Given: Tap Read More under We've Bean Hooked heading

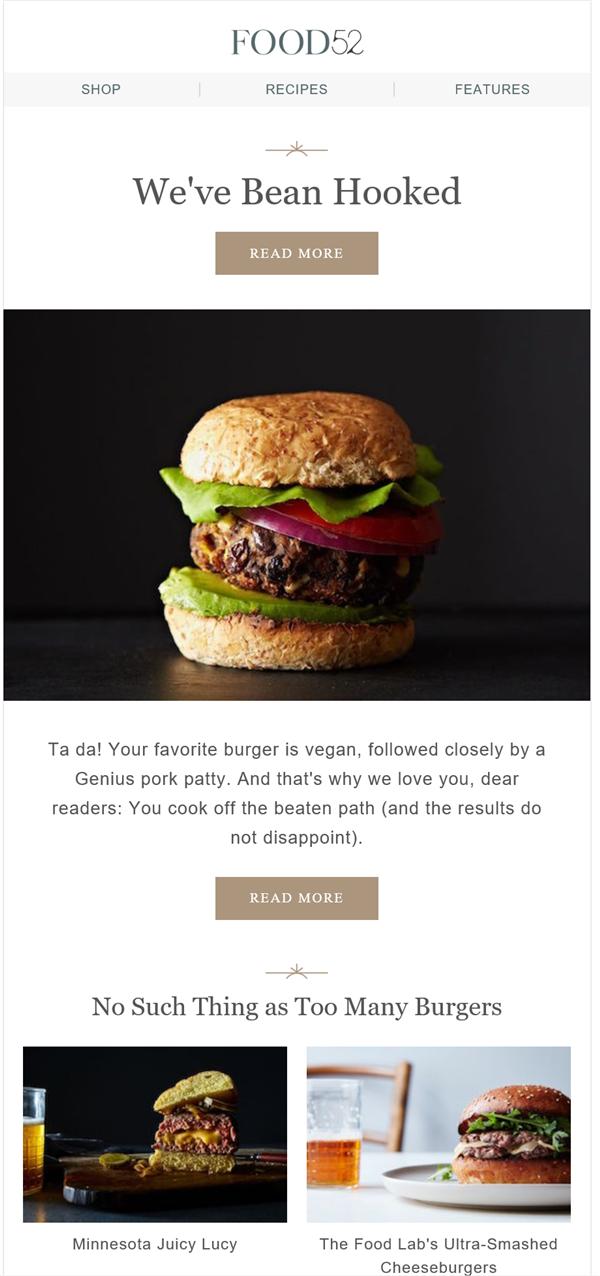Looking at the screenshot, I should [x=296, y=253].
